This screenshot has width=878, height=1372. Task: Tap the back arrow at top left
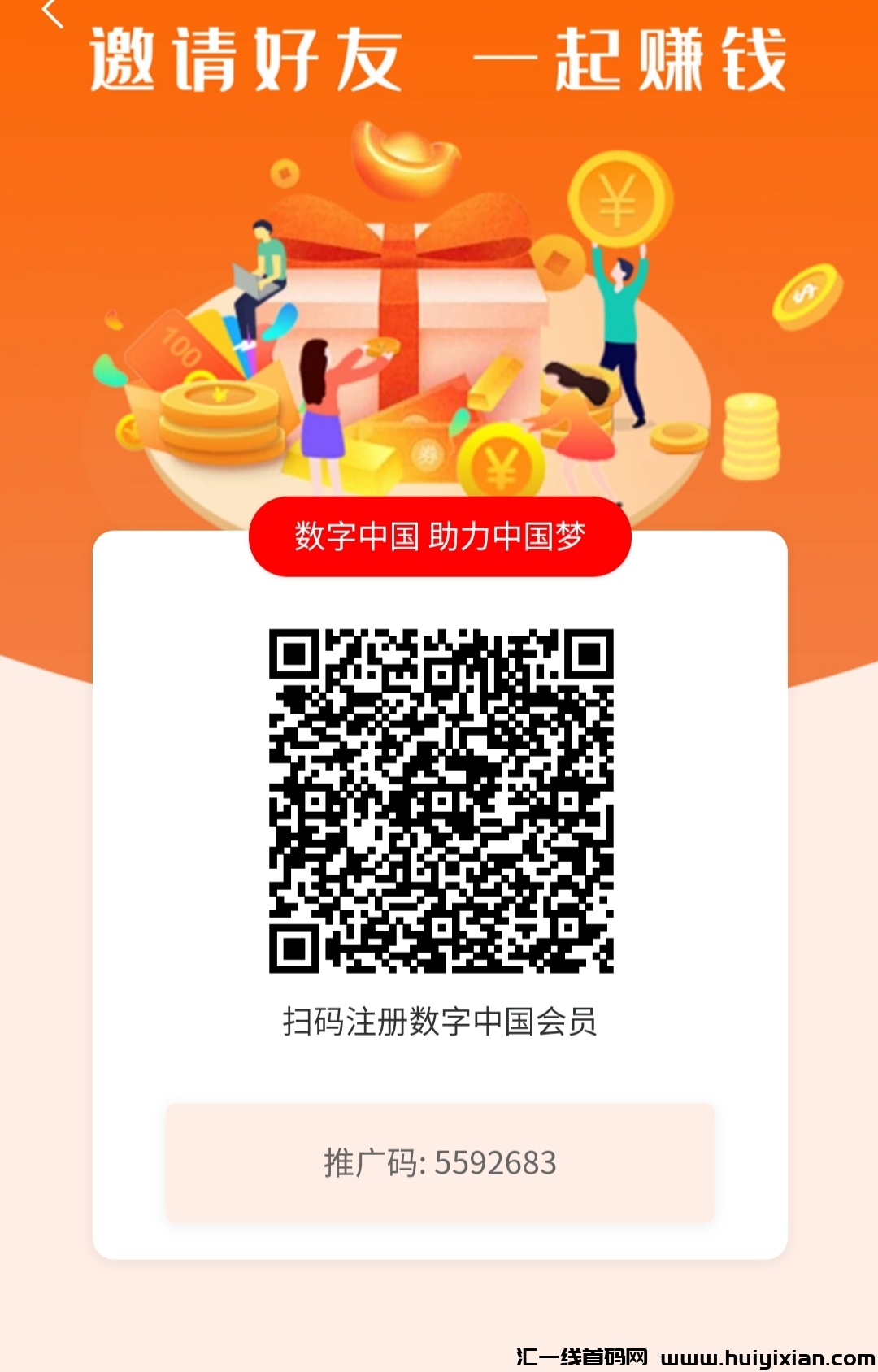pyautogui.click(x=52, y=13)
